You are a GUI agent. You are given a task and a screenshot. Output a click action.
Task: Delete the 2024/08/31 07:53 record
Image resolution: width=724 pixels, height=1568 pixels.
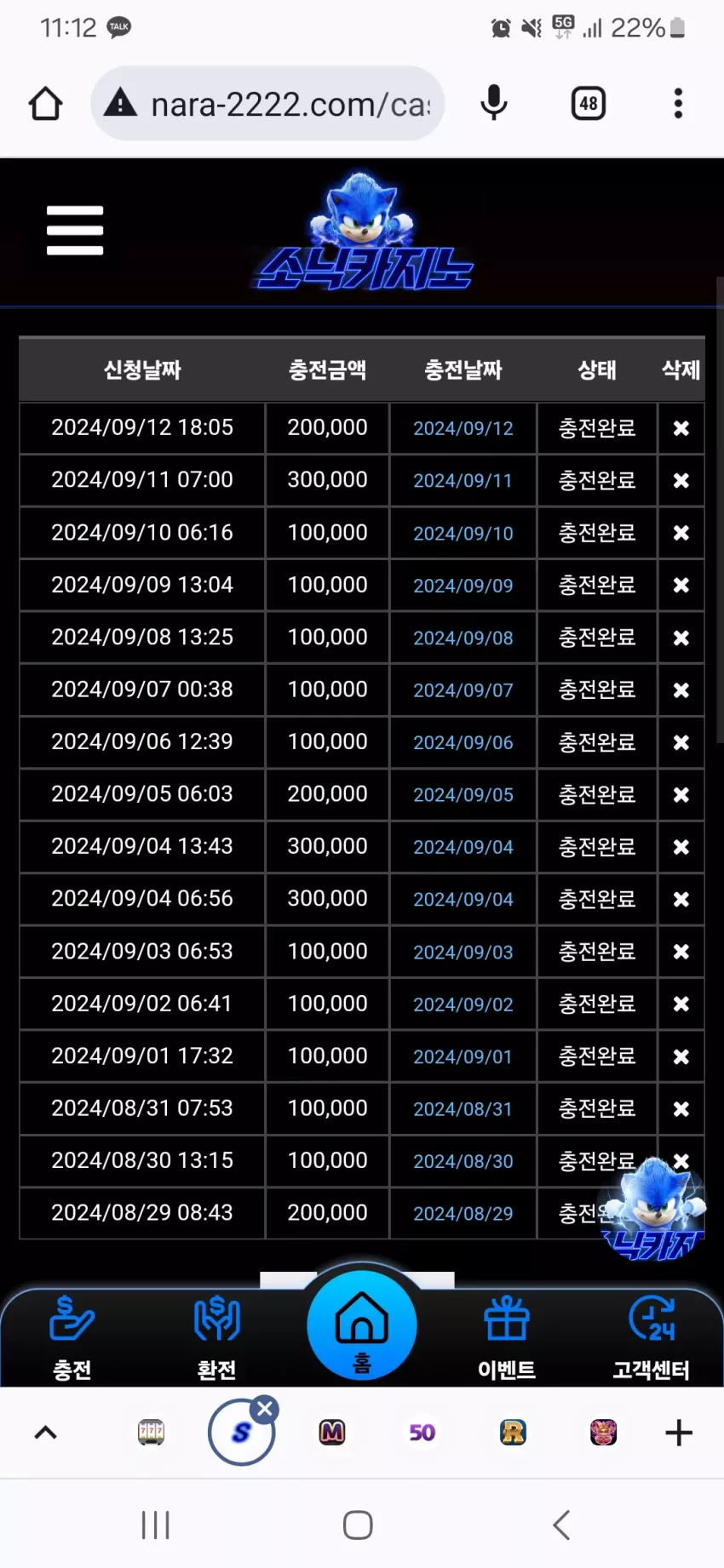coord(681,1108)
